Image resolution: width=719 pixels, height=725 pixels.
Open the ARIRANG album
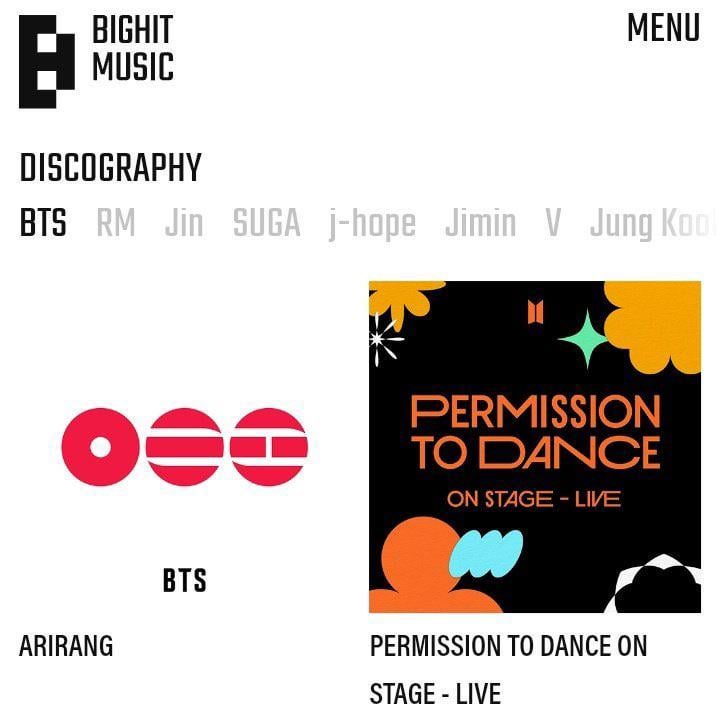(x=184, y=447)
